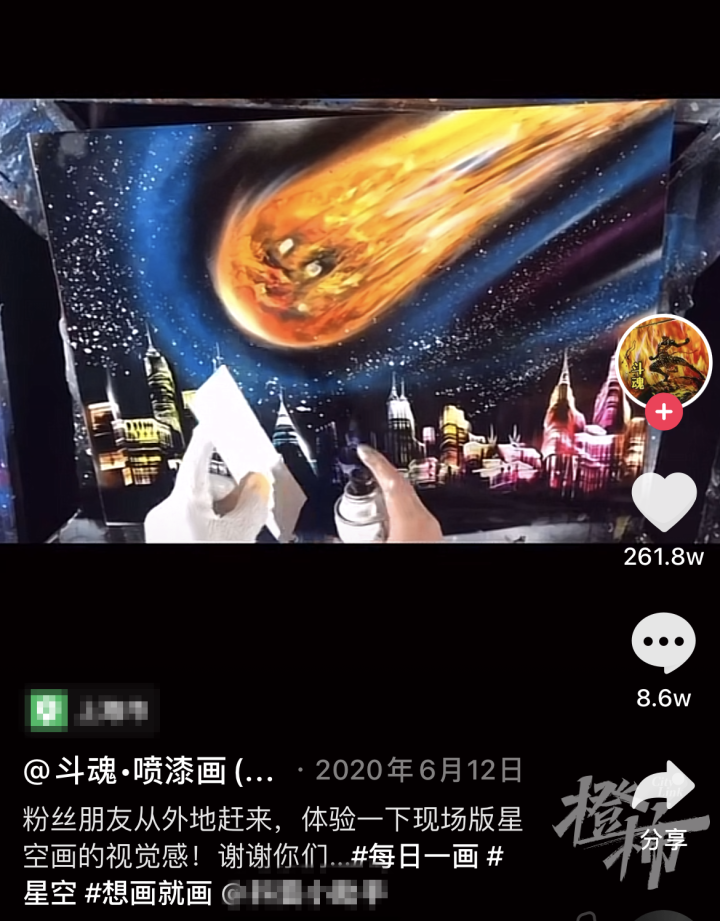Follow the creator with the red plus
The image size is (720, 921).
664,412
